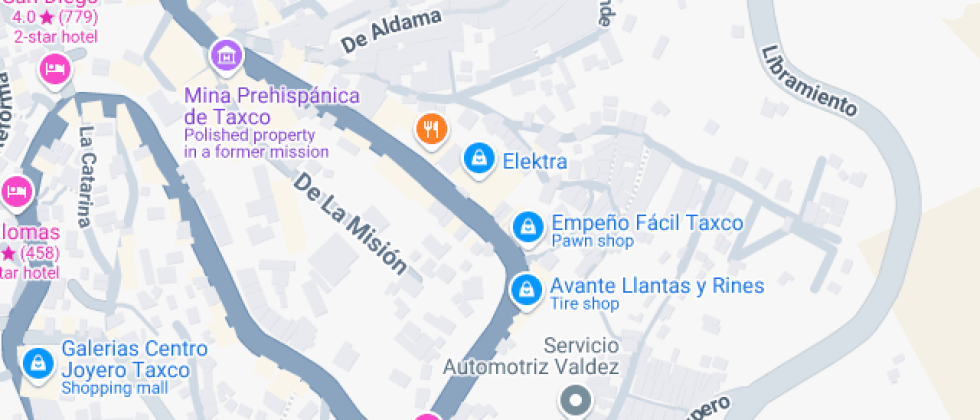Select the Elektra shop pin

click(479, 159)
